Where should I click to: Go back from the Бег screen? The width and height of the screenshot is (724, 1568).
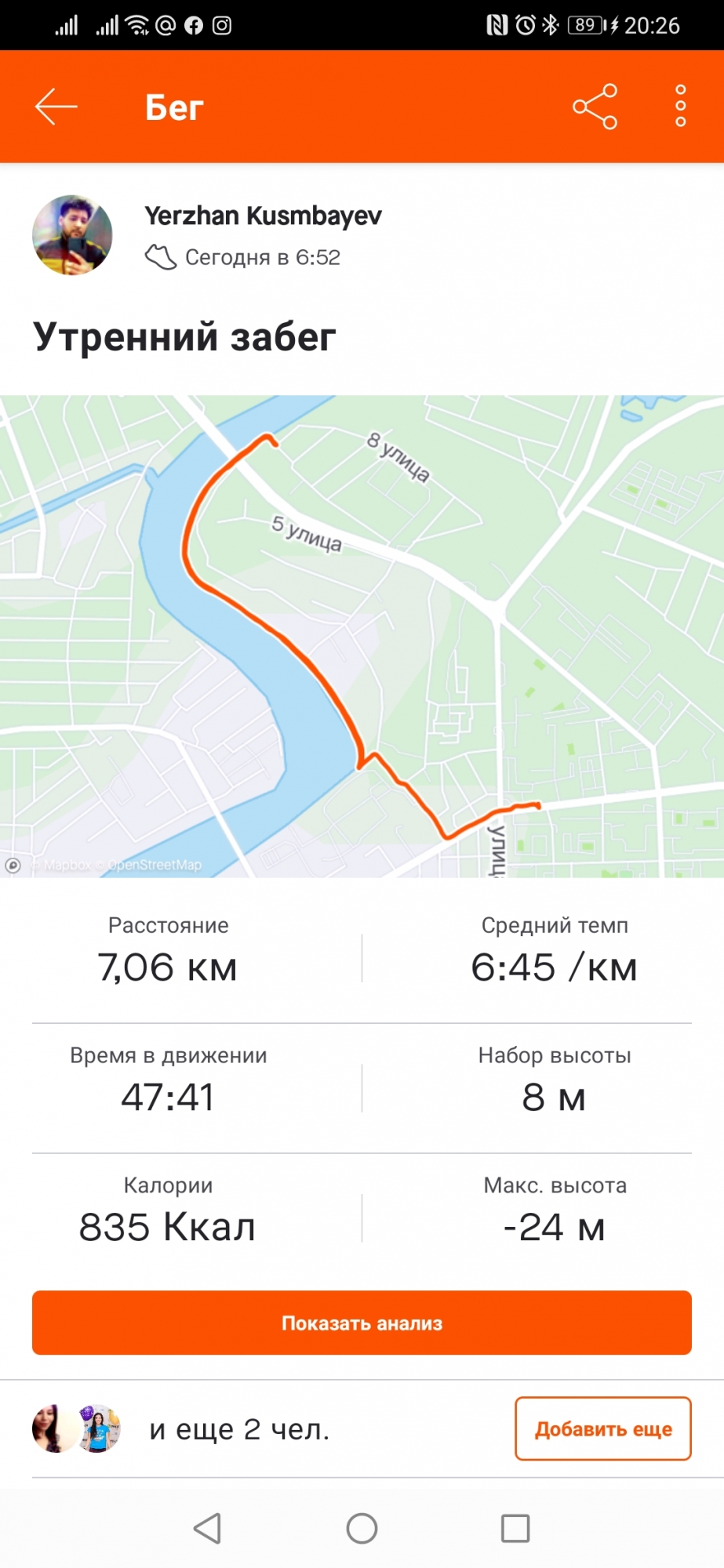(x=56, y=107)
